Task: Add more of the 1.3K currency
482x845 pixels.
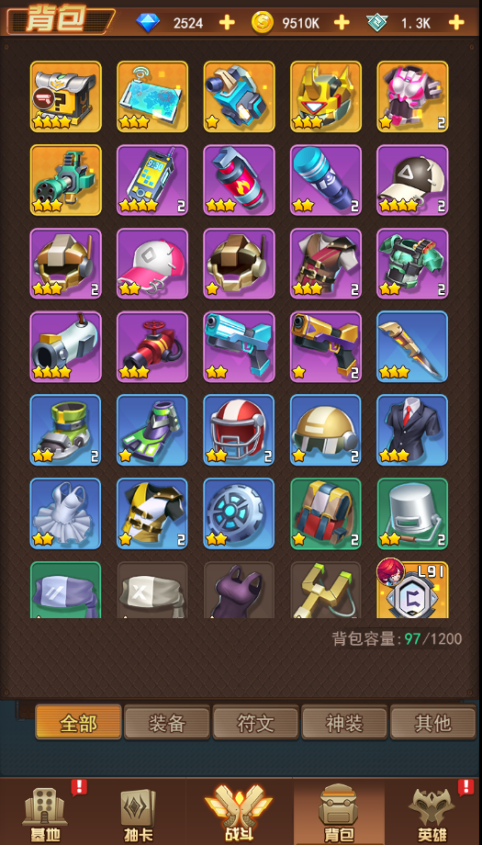Action: 456,23
